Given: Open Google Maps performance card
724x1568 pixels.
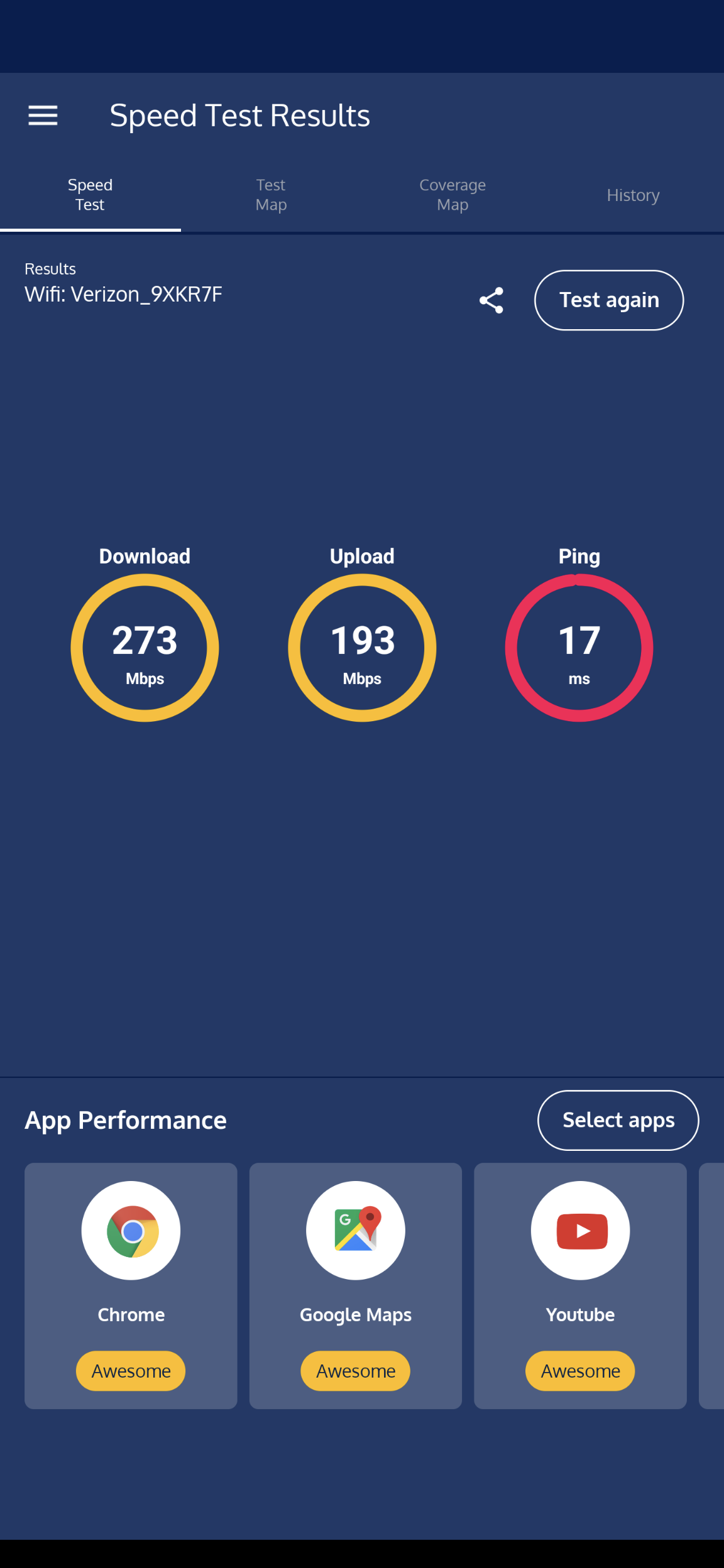Looking at the screenshot, I should coord(356,1285).
